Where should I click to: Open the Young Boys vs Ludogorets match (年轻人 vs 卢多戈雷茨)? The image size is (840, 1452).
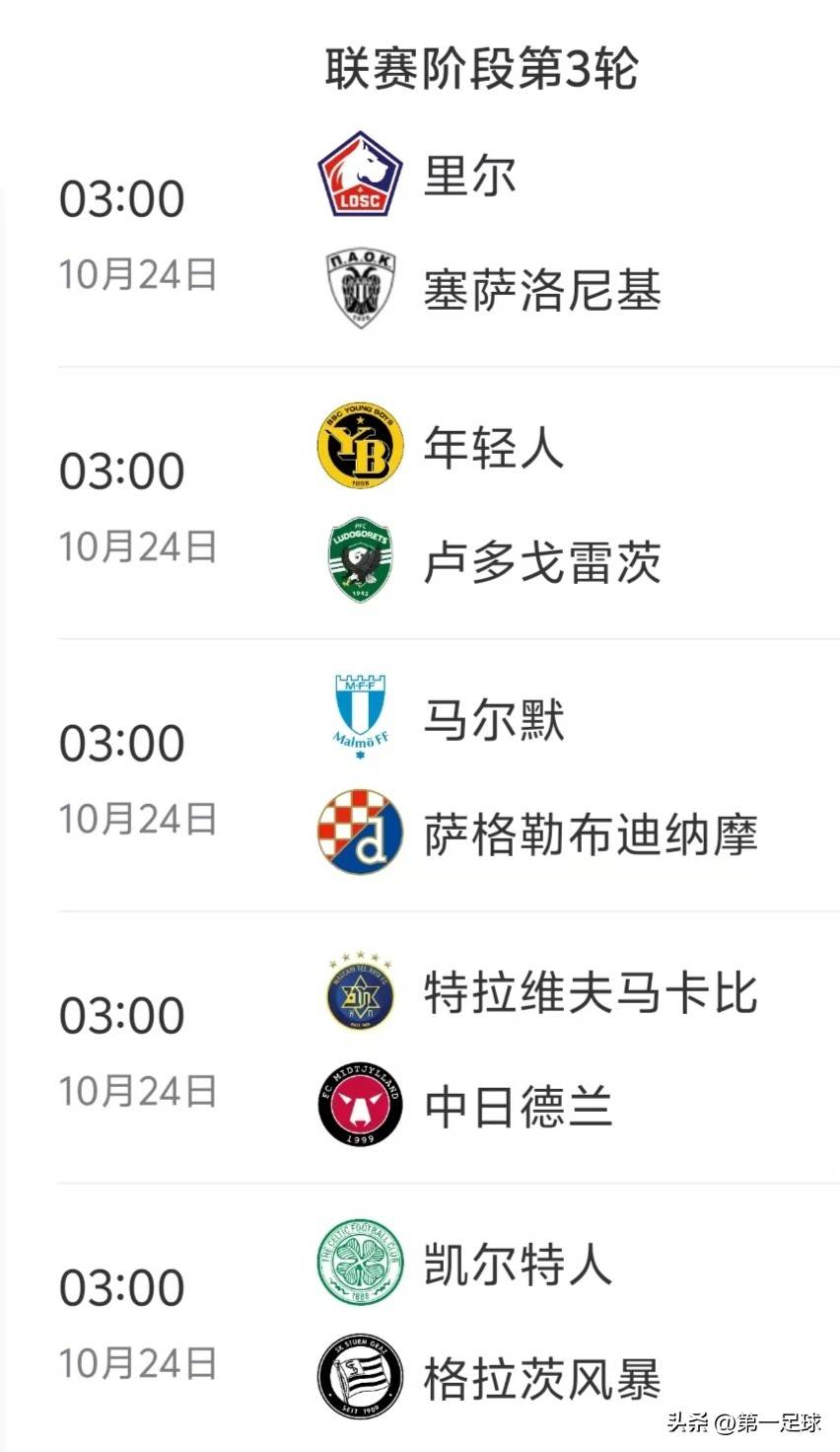pos(444,506)
